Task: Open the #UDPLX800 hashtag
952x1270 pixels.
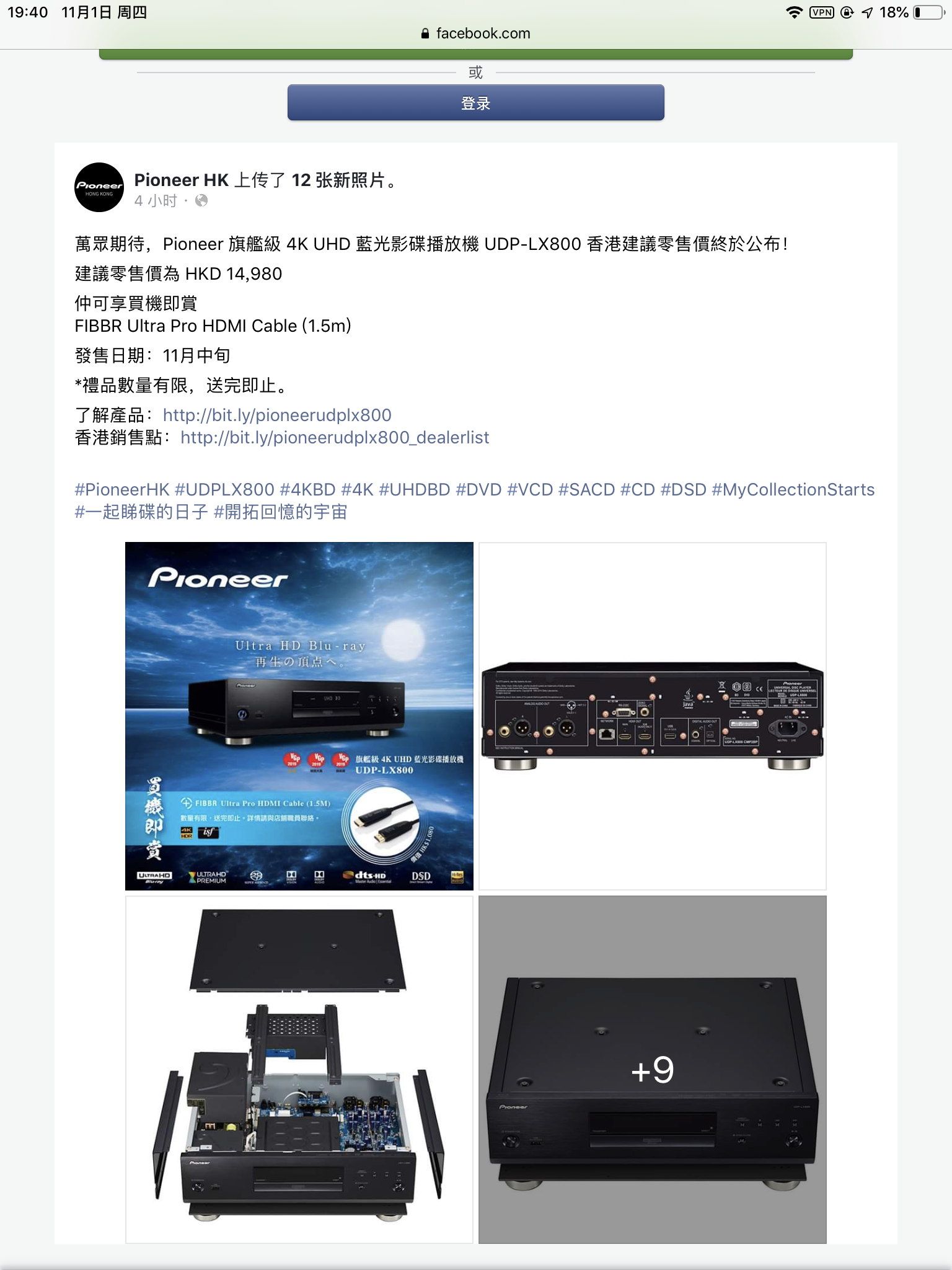Action: point(224,489)
